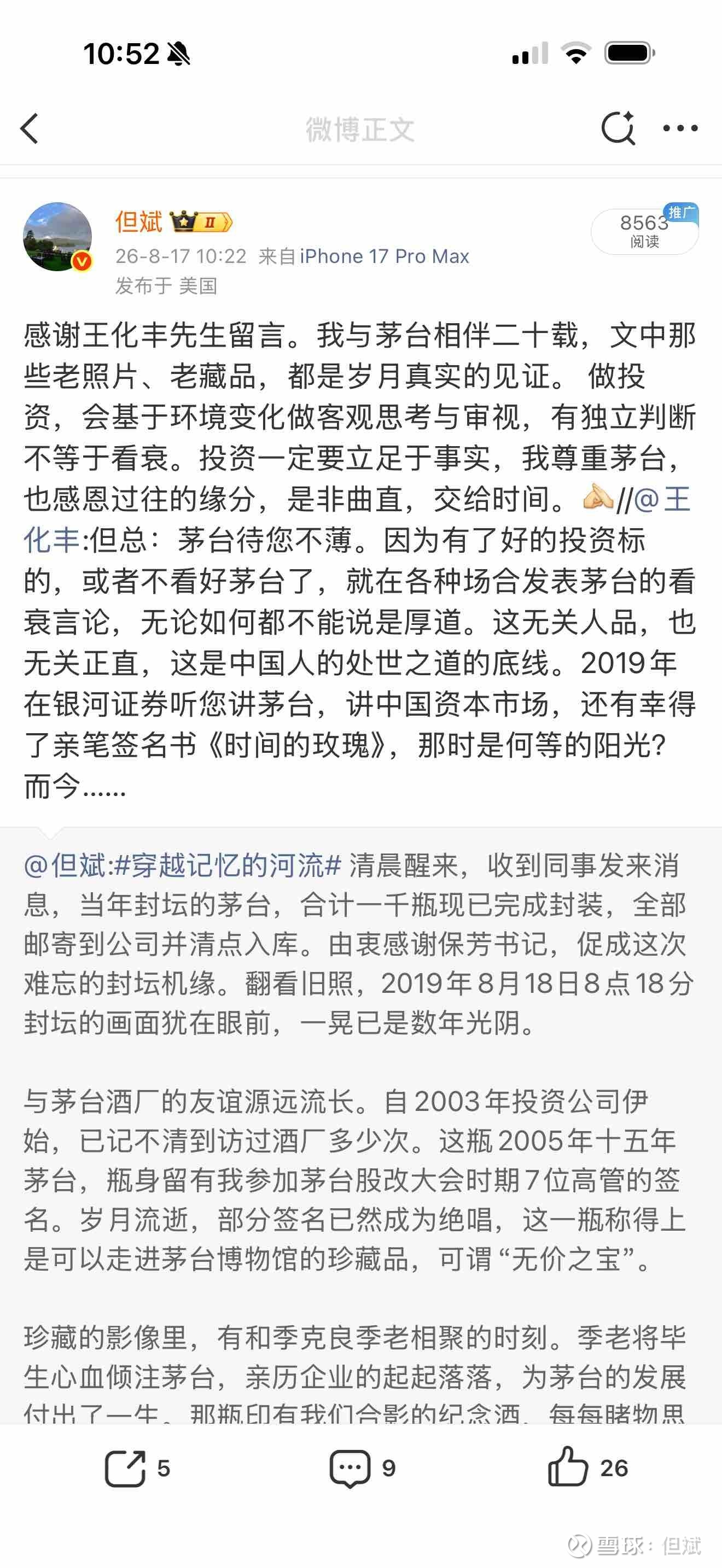Tap the 8563 阅读 promote button
The image size is (722, 1568).
point(645,231)
